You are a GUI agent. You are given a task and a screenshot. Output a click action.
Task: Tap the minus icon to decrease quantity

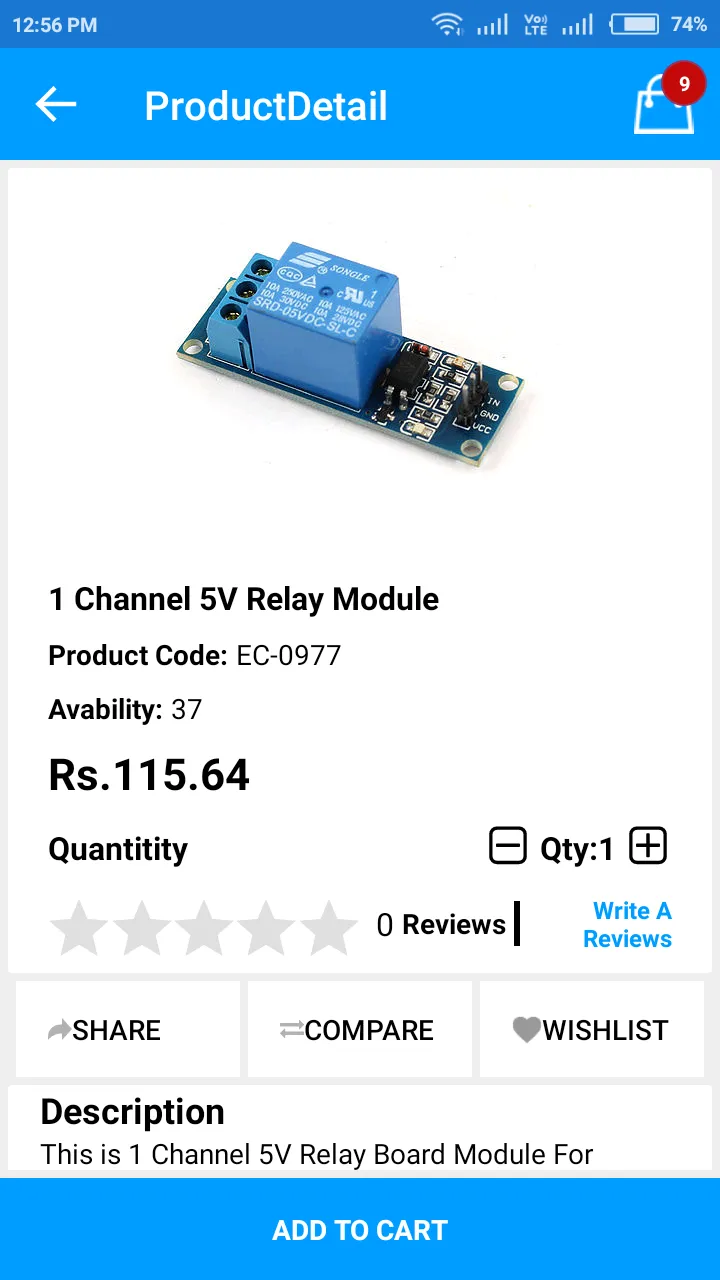(508, 845)
